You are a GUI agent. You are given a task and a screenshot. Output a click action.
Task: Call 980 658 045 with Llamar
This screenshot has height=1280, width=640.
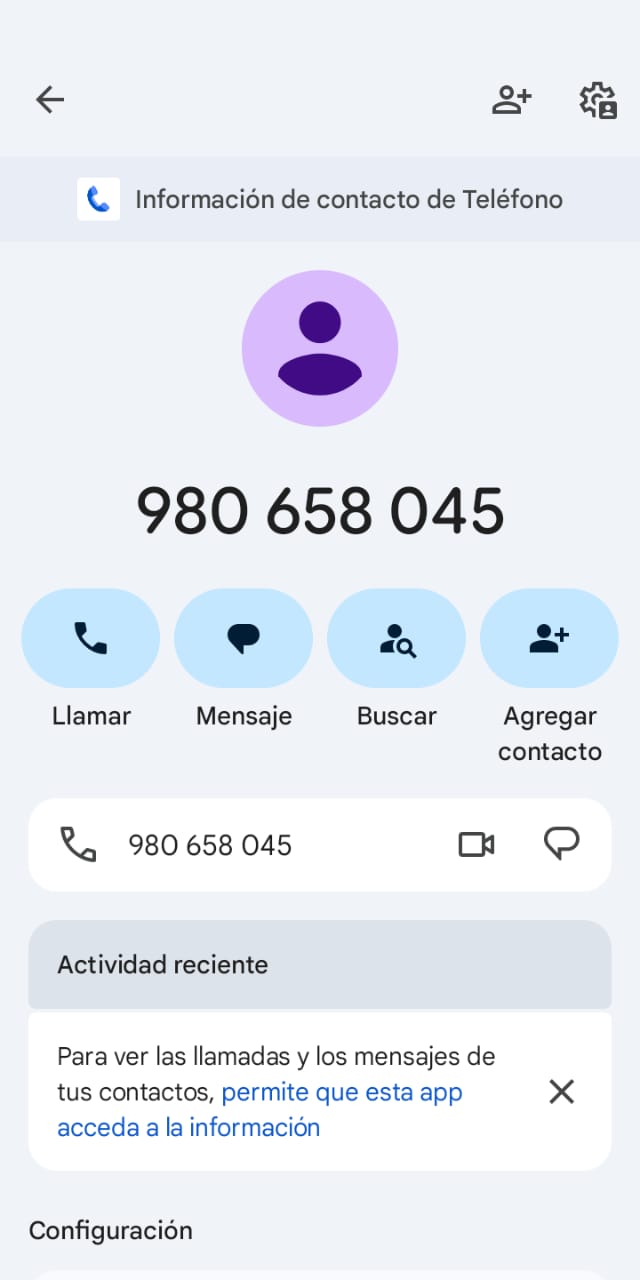click(x=91, y=638)
